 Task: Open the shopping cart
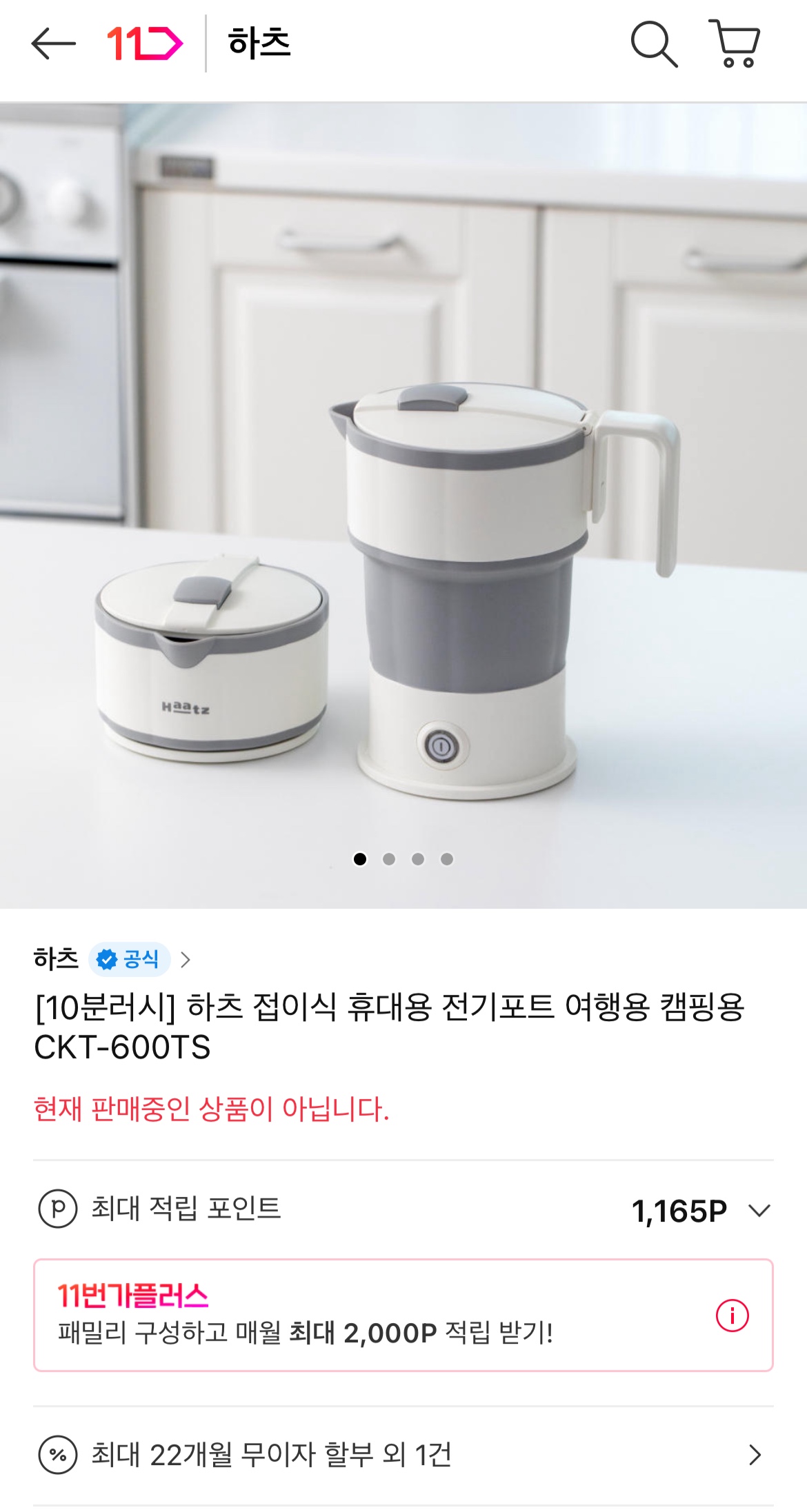(735, 44)
